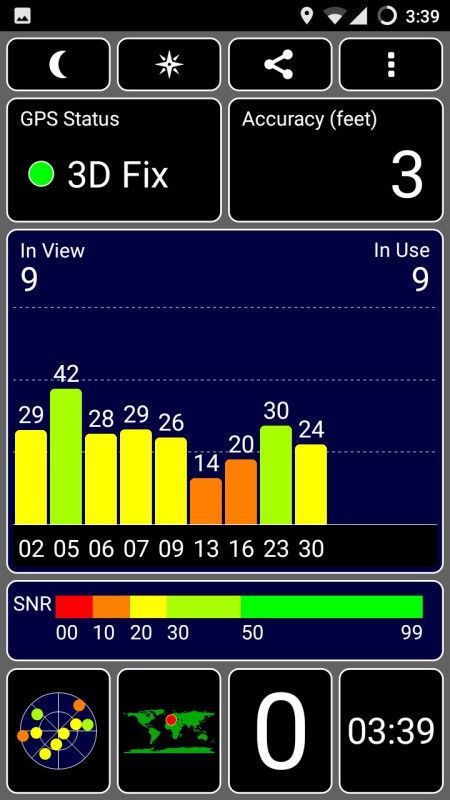Tap the GPS Status 3D Fix card
Viewport: 450px width, 800px height.
114,160
